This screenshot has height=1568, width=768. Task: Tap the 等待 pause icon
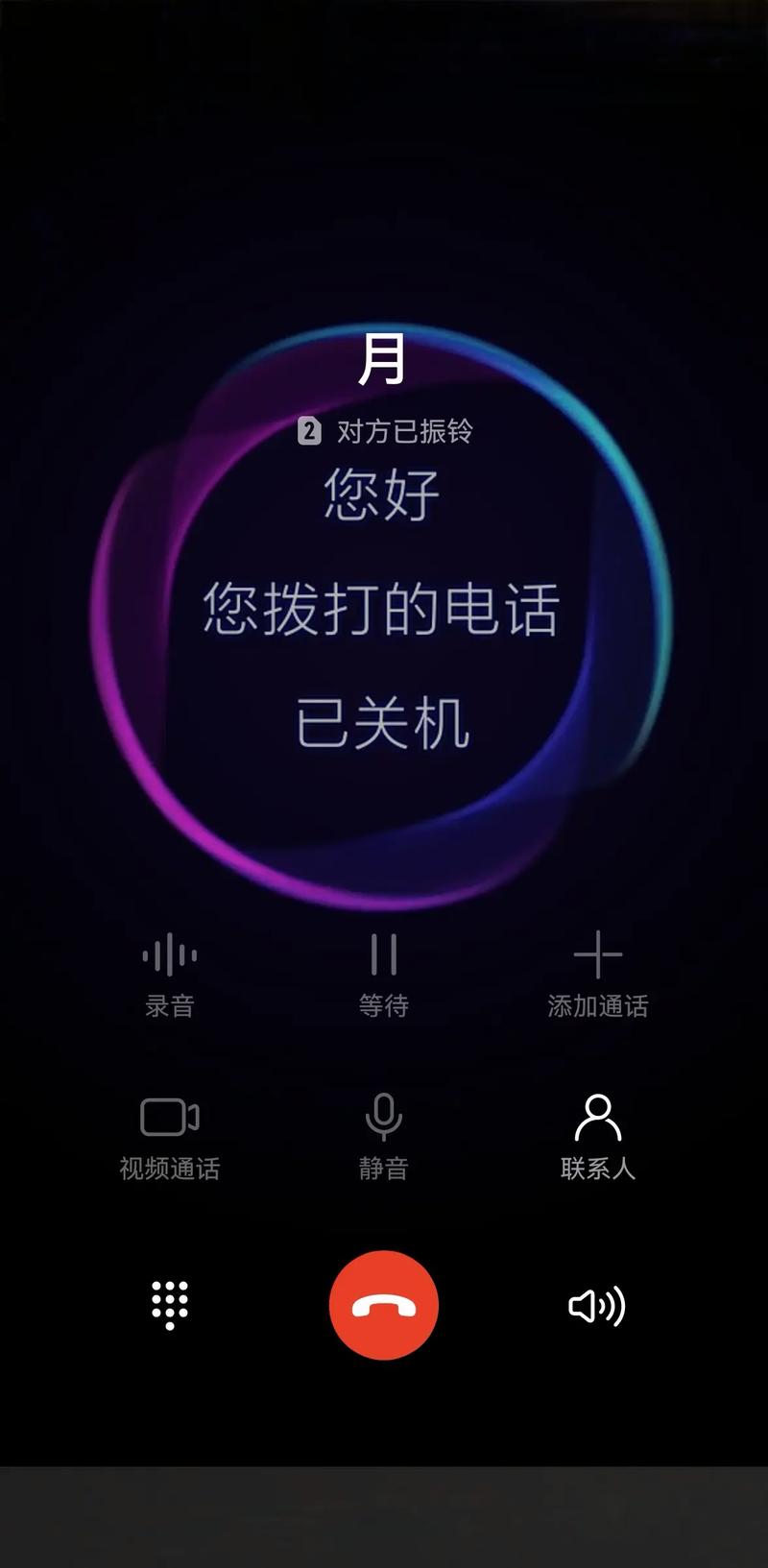tap(383, 954)
